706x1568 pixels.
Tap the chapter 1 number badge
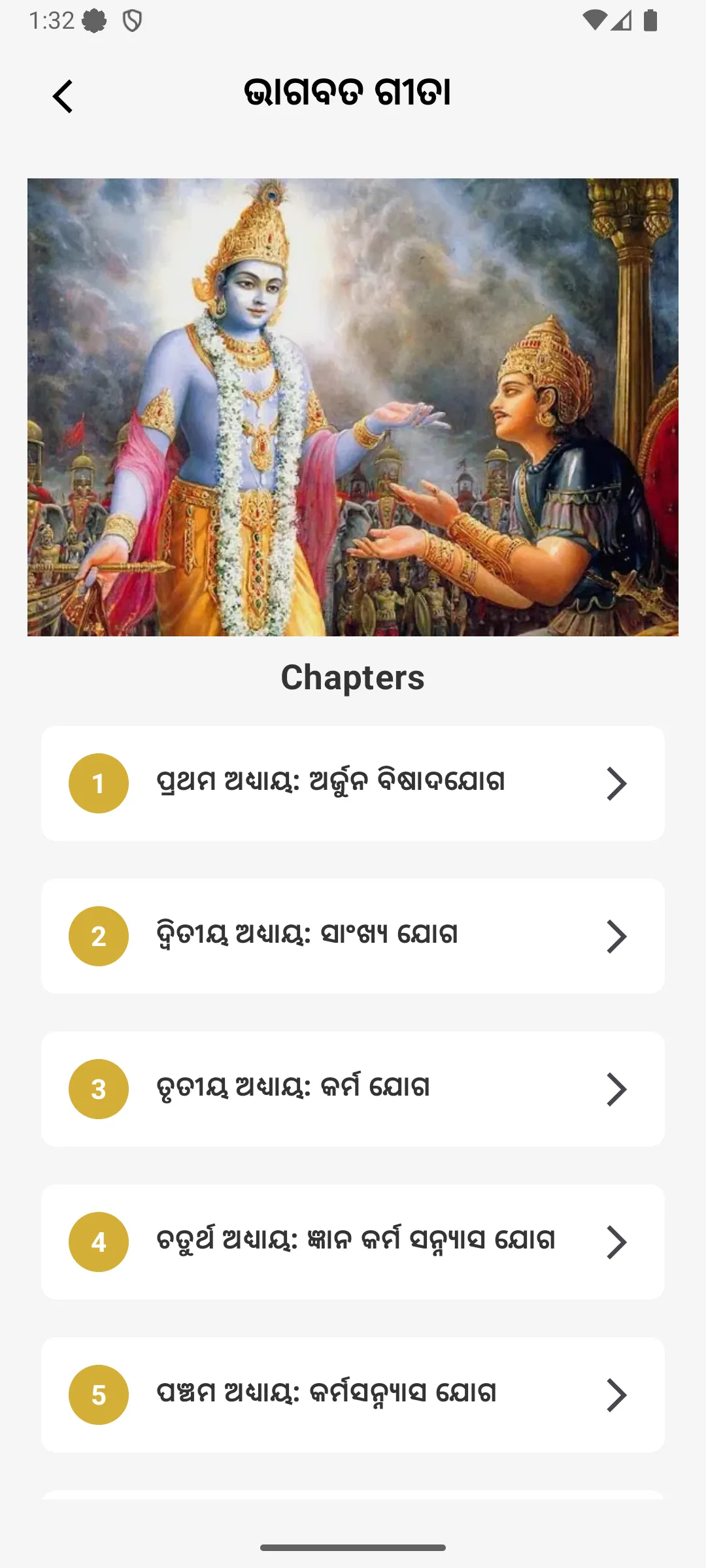click(x=99, y=783)
